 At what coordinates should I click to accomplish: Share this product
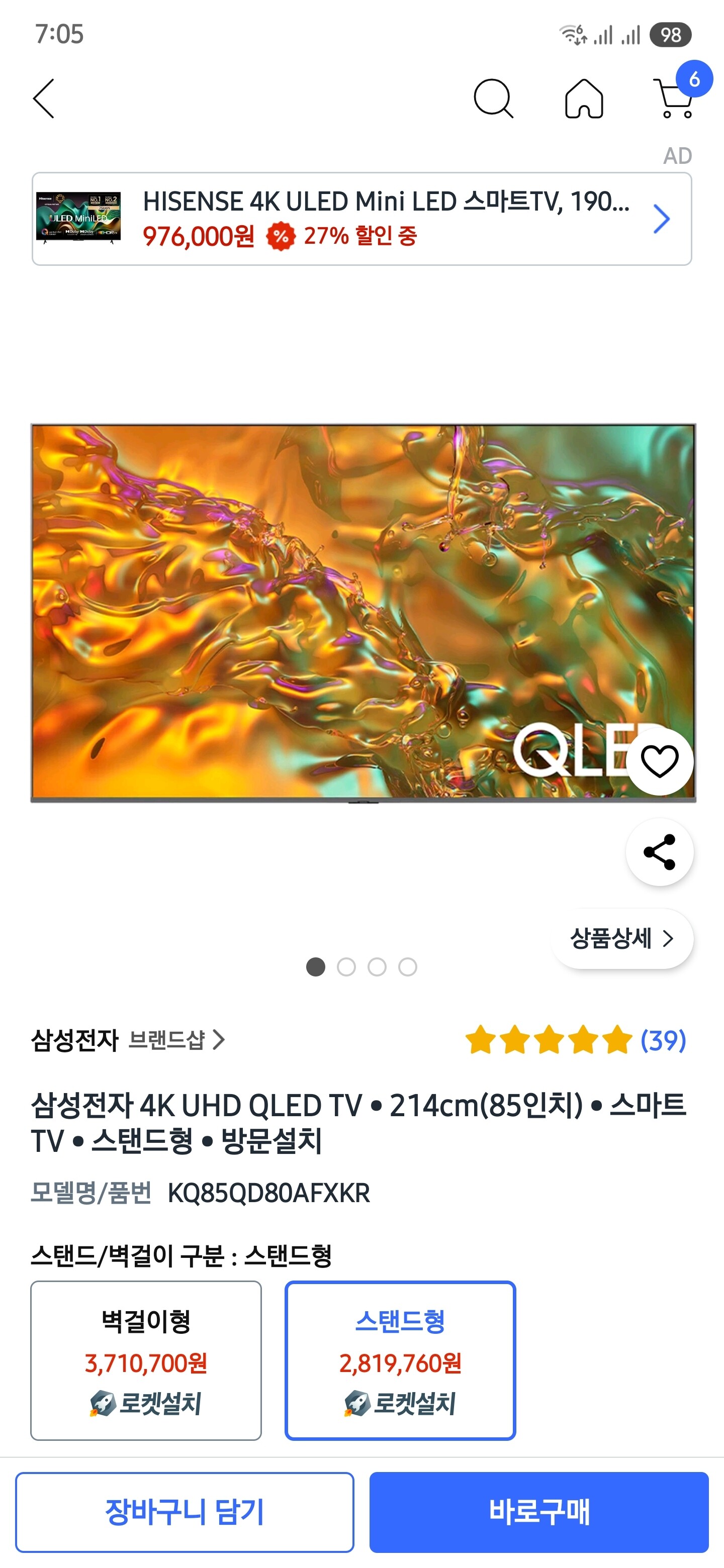pyautogui.click(x=660, y=851)
